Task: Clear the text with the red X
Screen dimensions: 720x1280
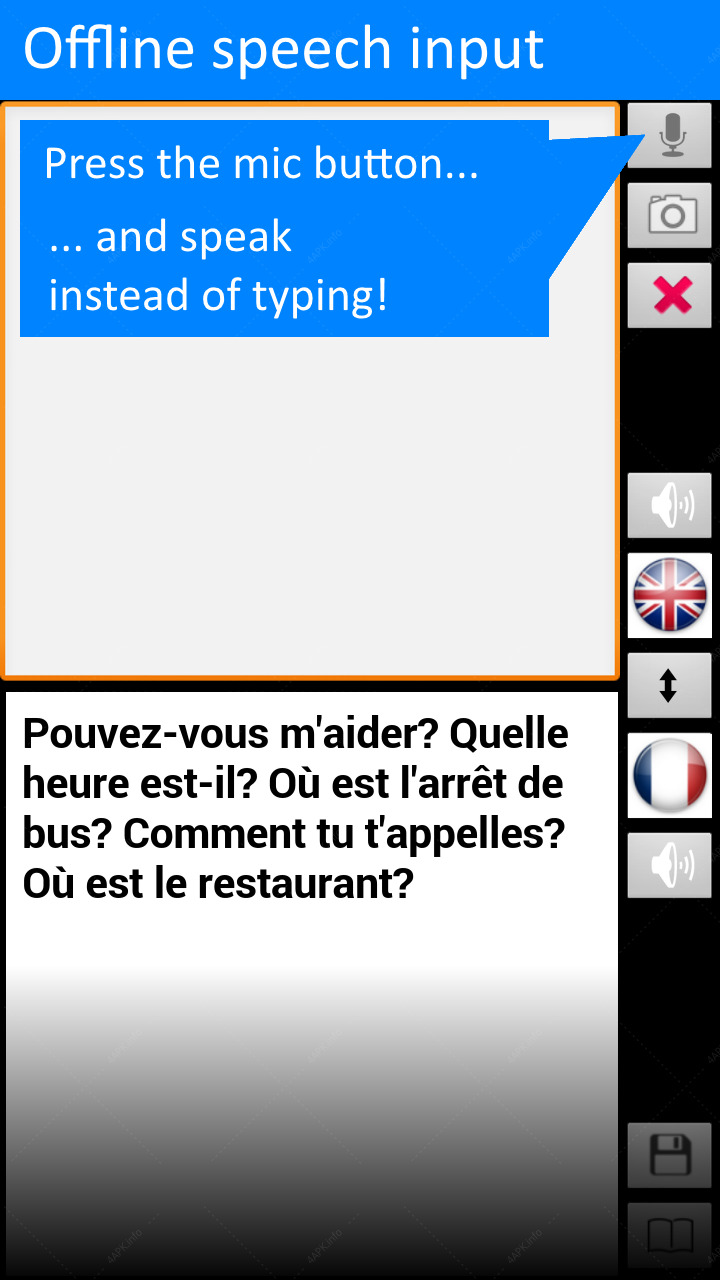Action: pos(670,295)
